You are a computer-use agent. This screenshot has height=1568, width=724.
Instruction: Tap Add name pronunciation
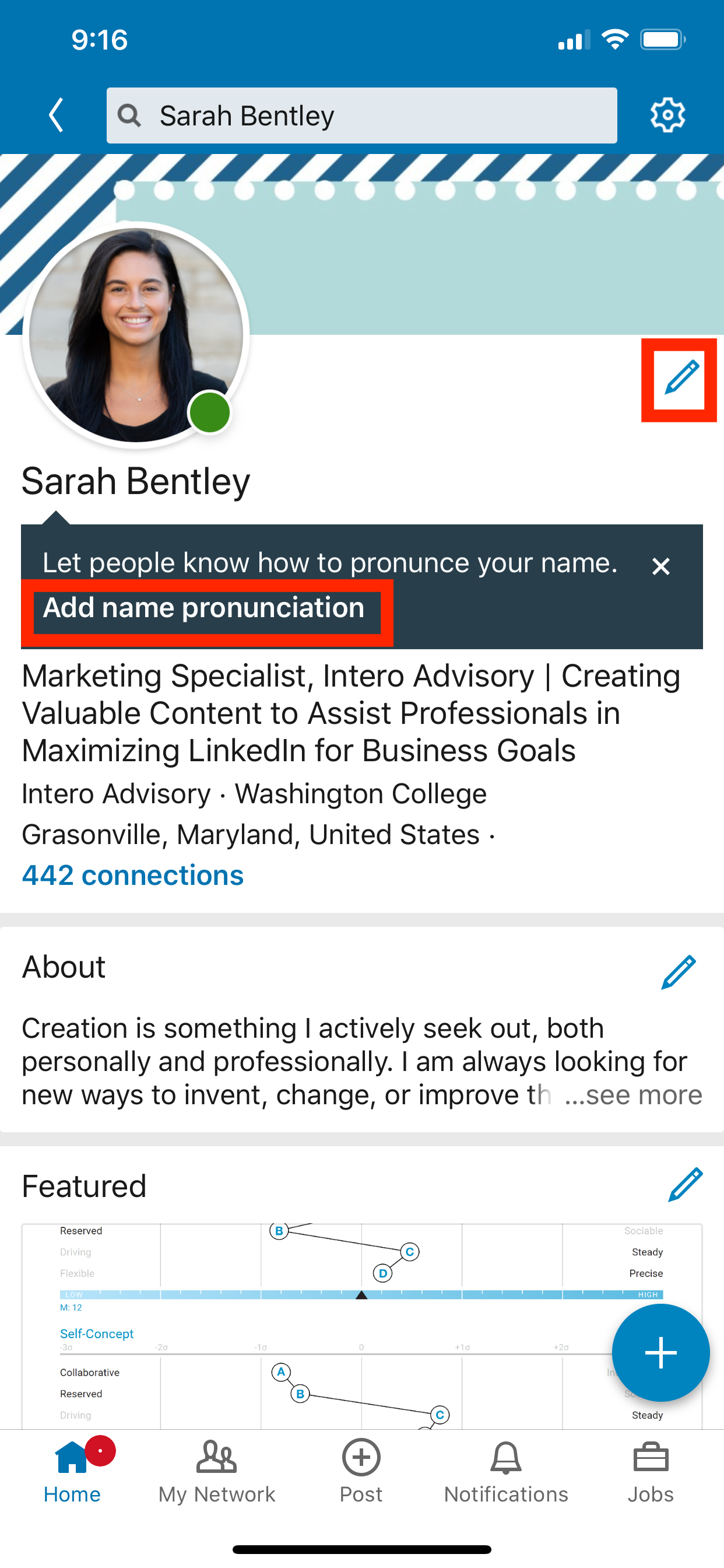203,608
